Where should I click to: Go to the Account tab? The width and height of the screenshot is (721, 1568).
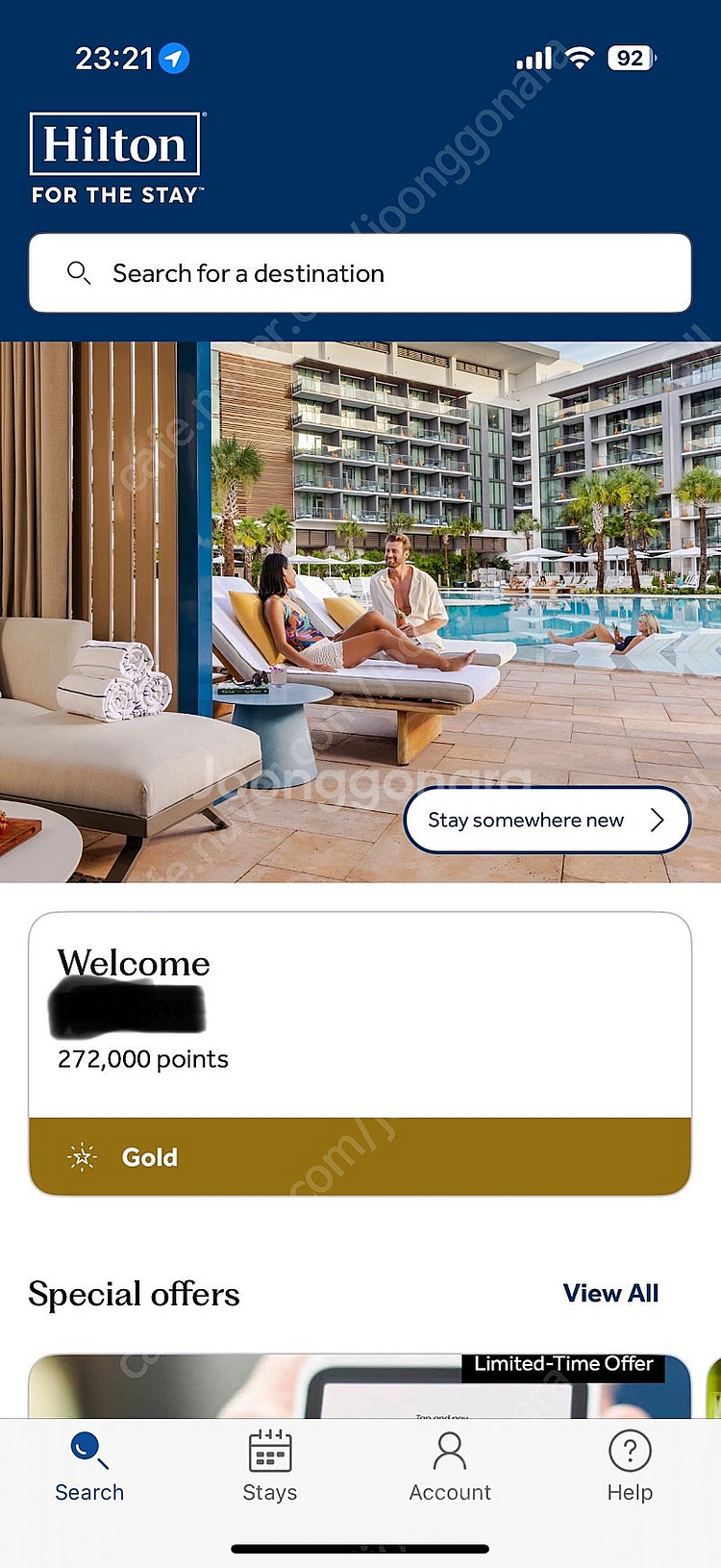point(450,1467)
